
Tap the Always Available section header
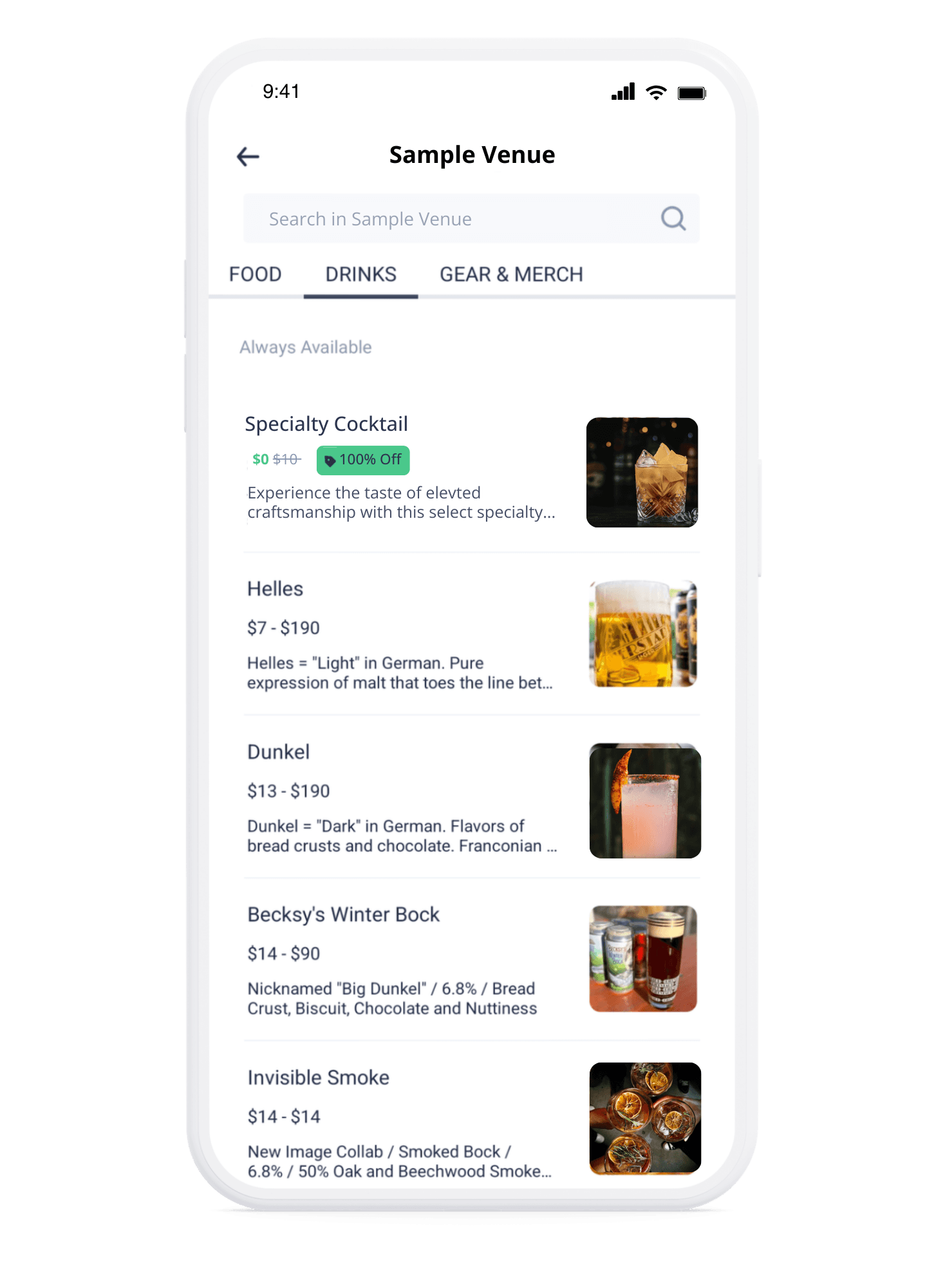click(x=305, y=346)
